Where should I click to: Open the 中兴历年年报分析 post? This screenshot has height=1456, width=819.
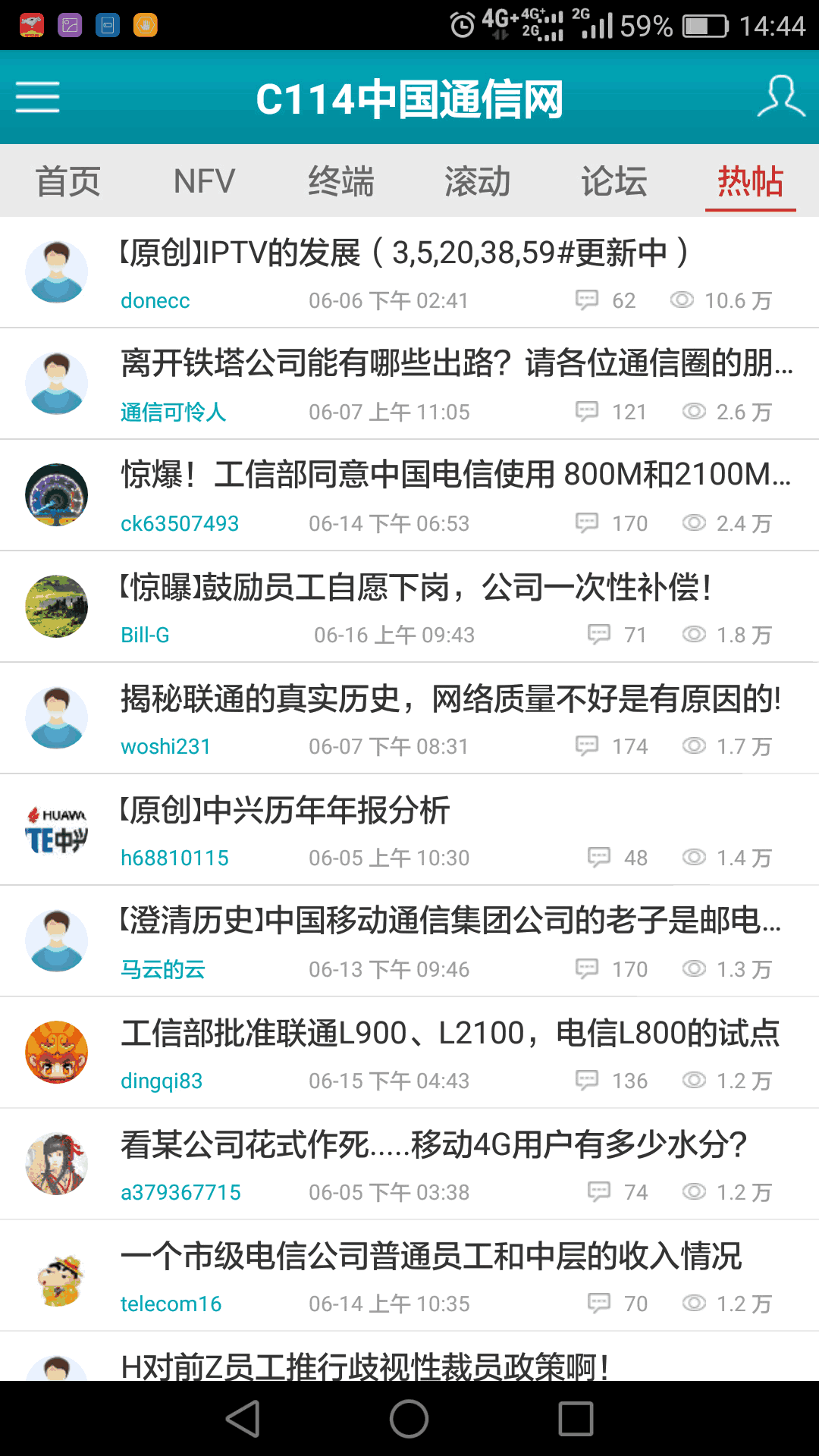pyautogui.click(x=285, y=811)
